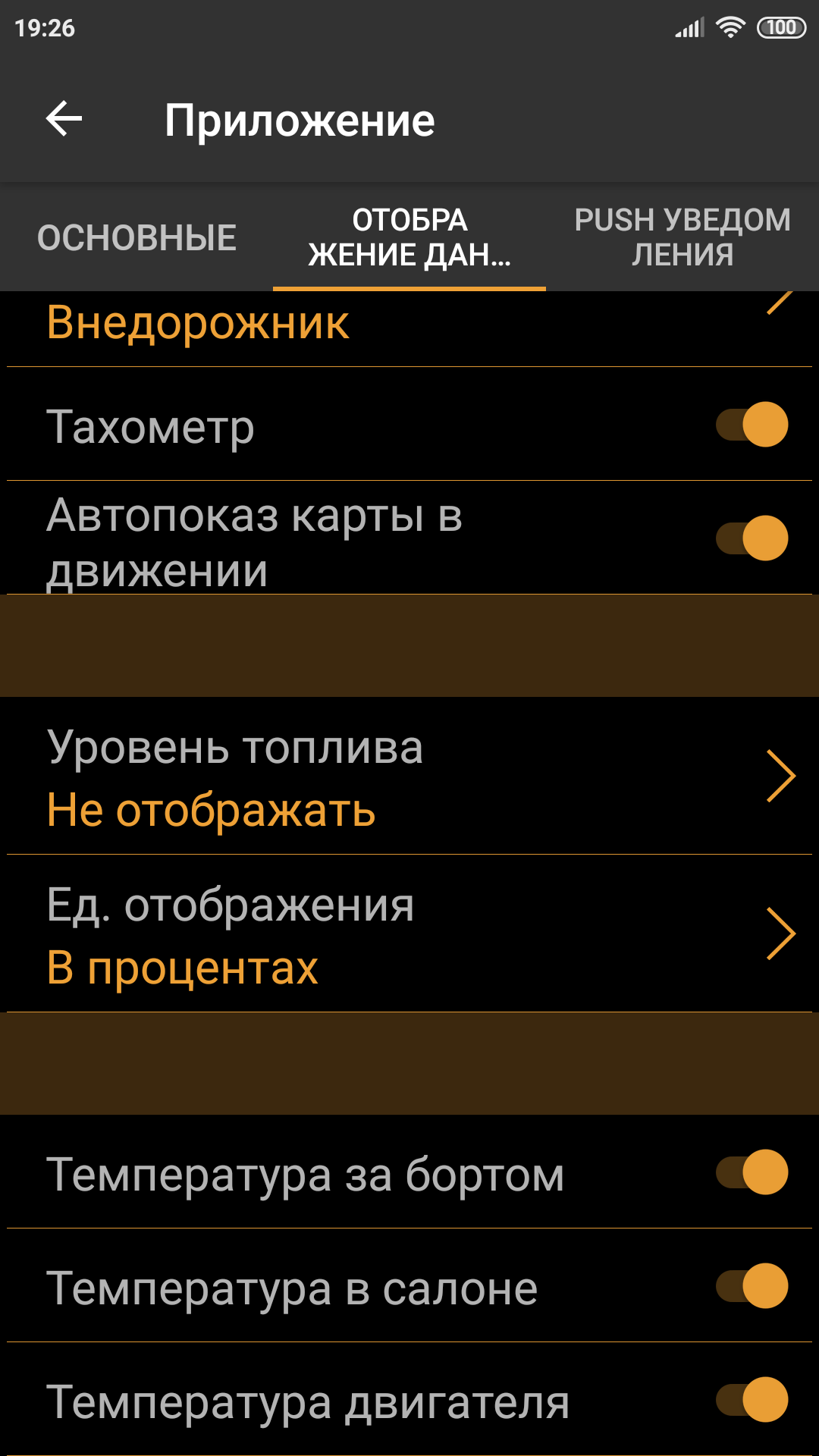Open the PUSH УВЕДОМЛЕНИЯ tab
This screenshot has width=819, height=1456.
[x=682, y=237]
